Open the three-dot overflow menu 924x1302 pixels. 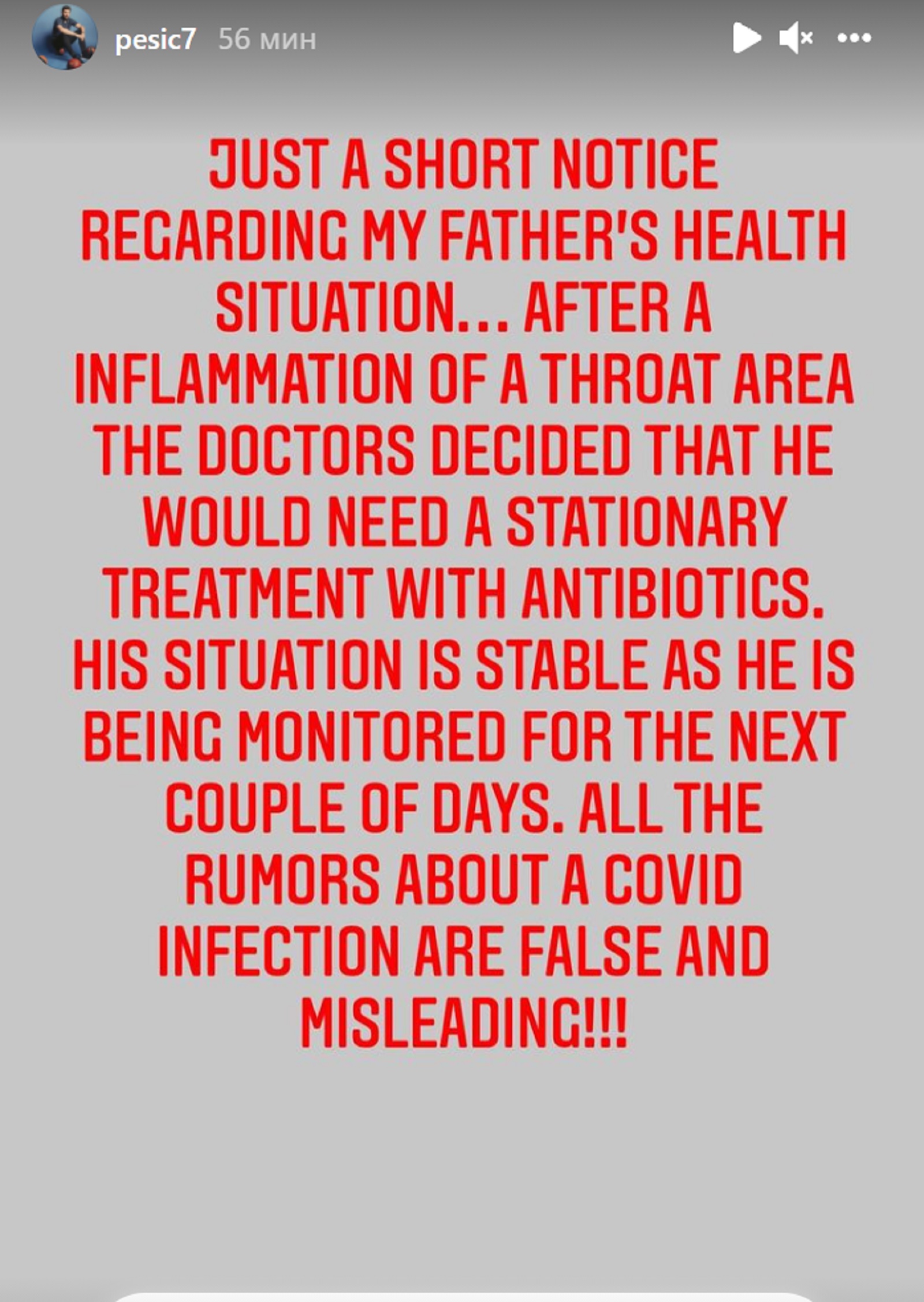(854, 38)
